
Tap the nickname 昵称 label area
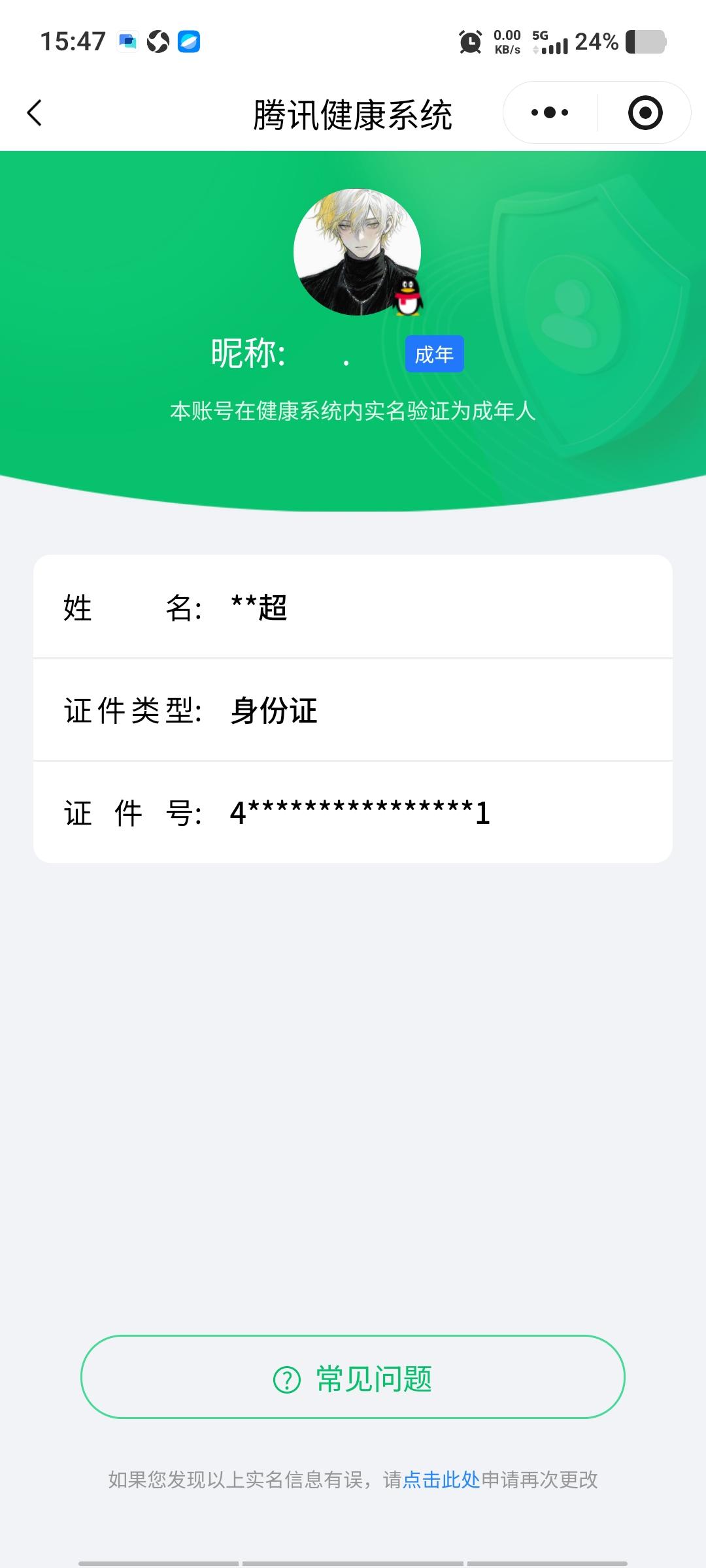point(249,353)
